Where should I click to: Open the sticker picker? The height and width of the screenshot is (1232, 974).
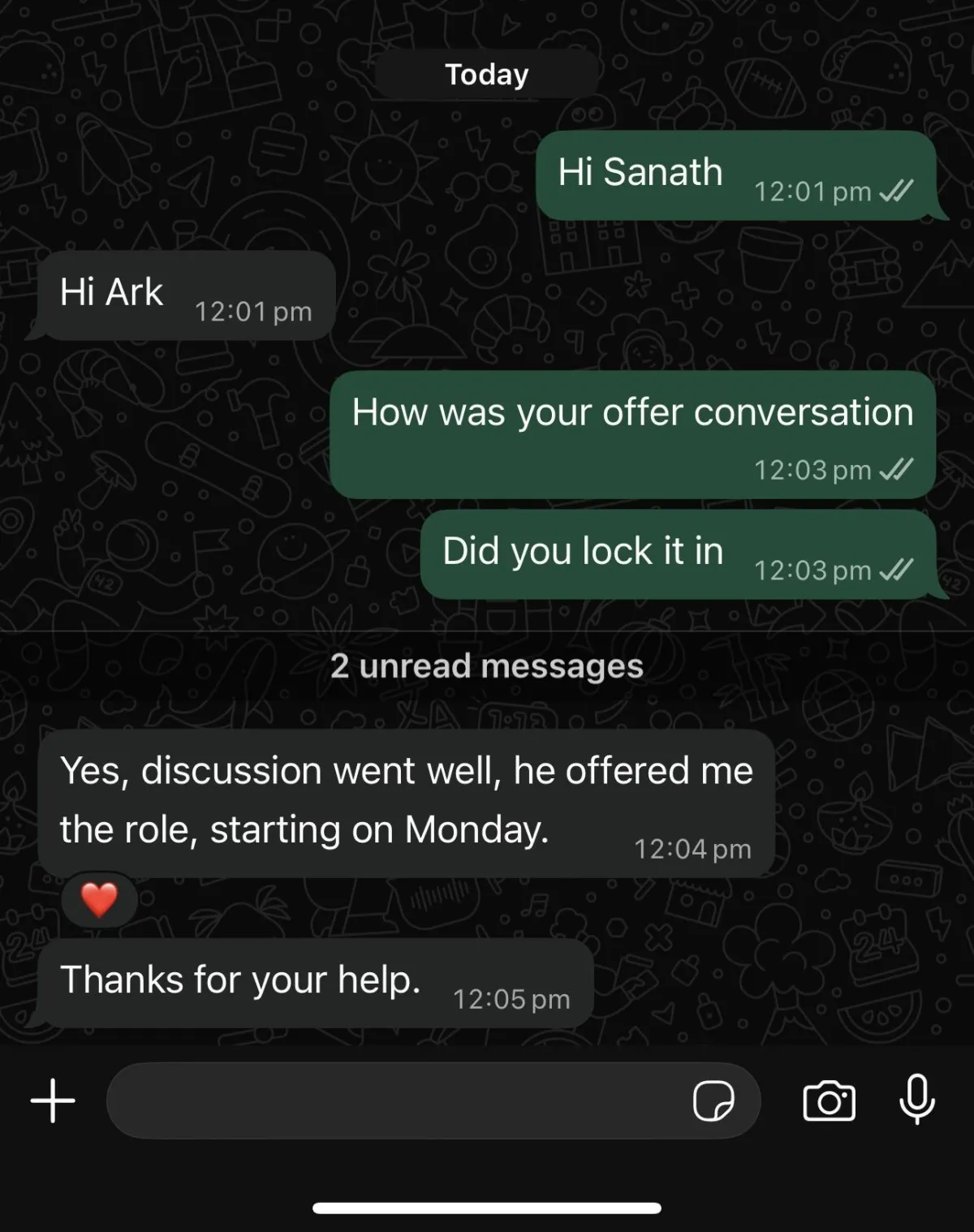click(713, 1101)
